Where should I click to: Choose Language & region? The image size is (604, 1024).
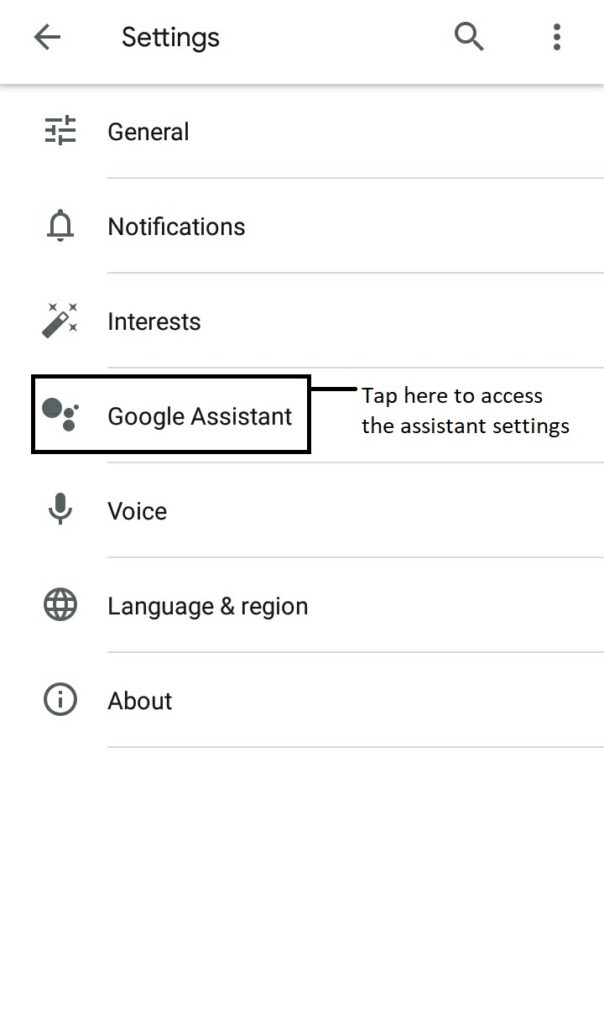(x=302, y=605)
